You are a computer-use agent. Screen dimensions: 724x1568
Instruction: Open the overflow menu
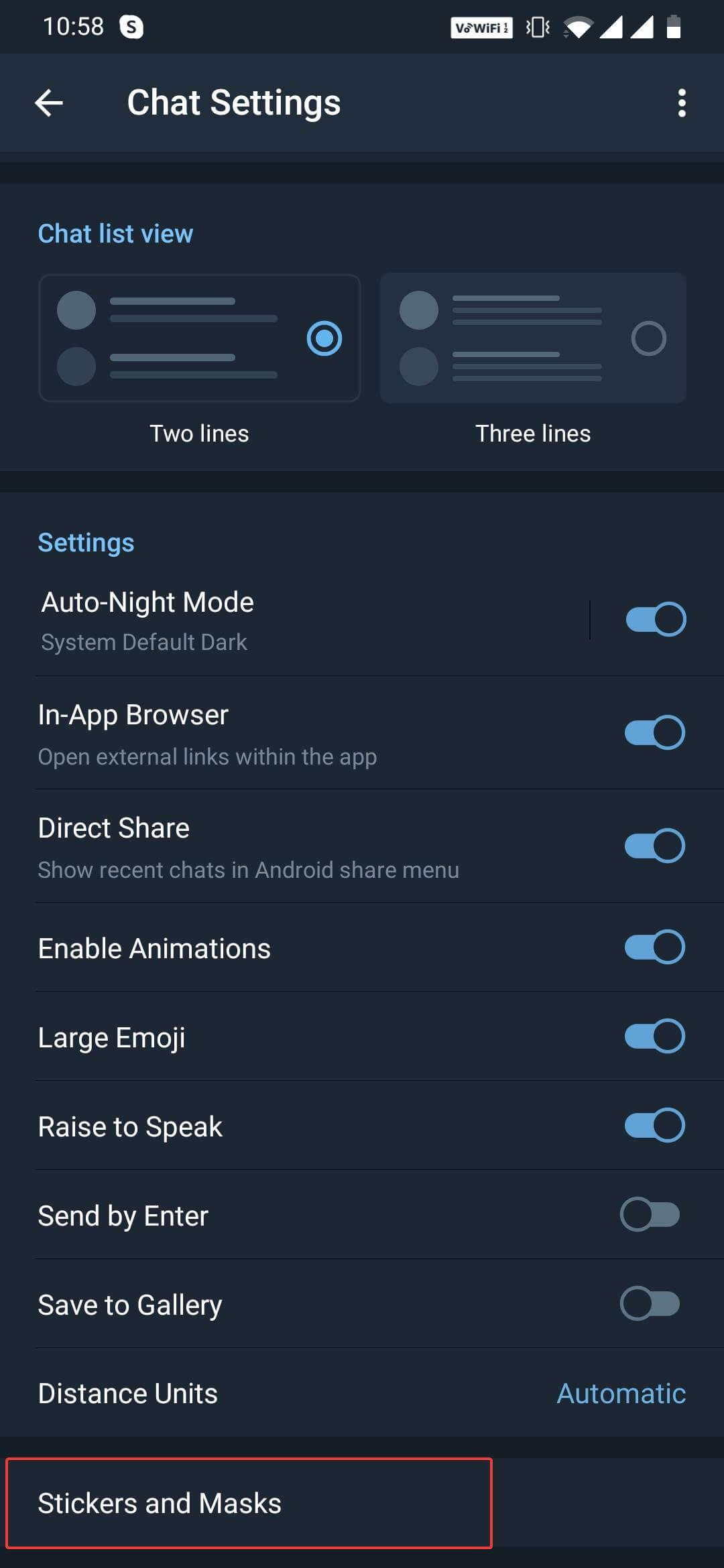681,103
